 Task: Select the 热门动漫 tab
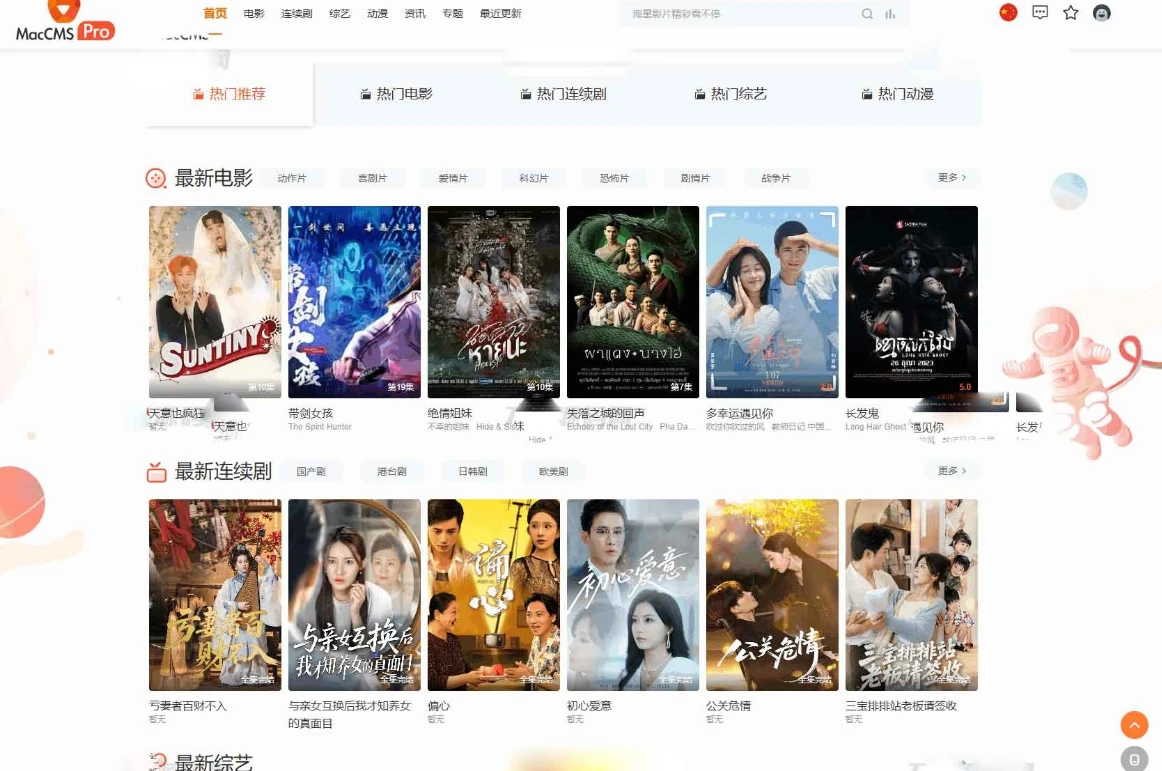pos(898,94)
